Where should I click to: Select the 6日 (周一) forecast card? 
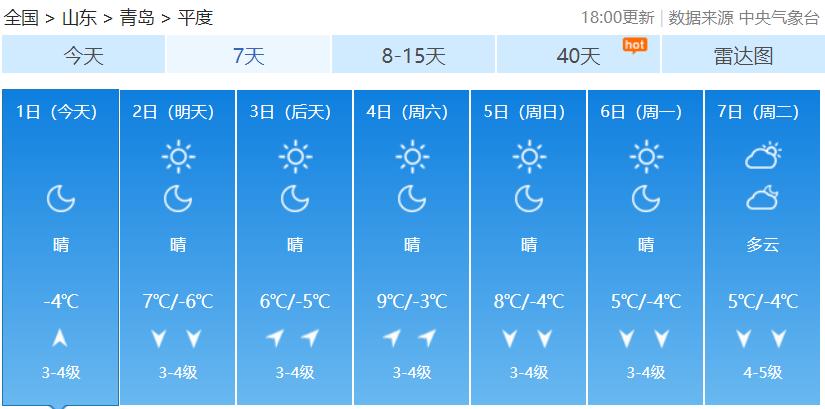coord(646,245)
